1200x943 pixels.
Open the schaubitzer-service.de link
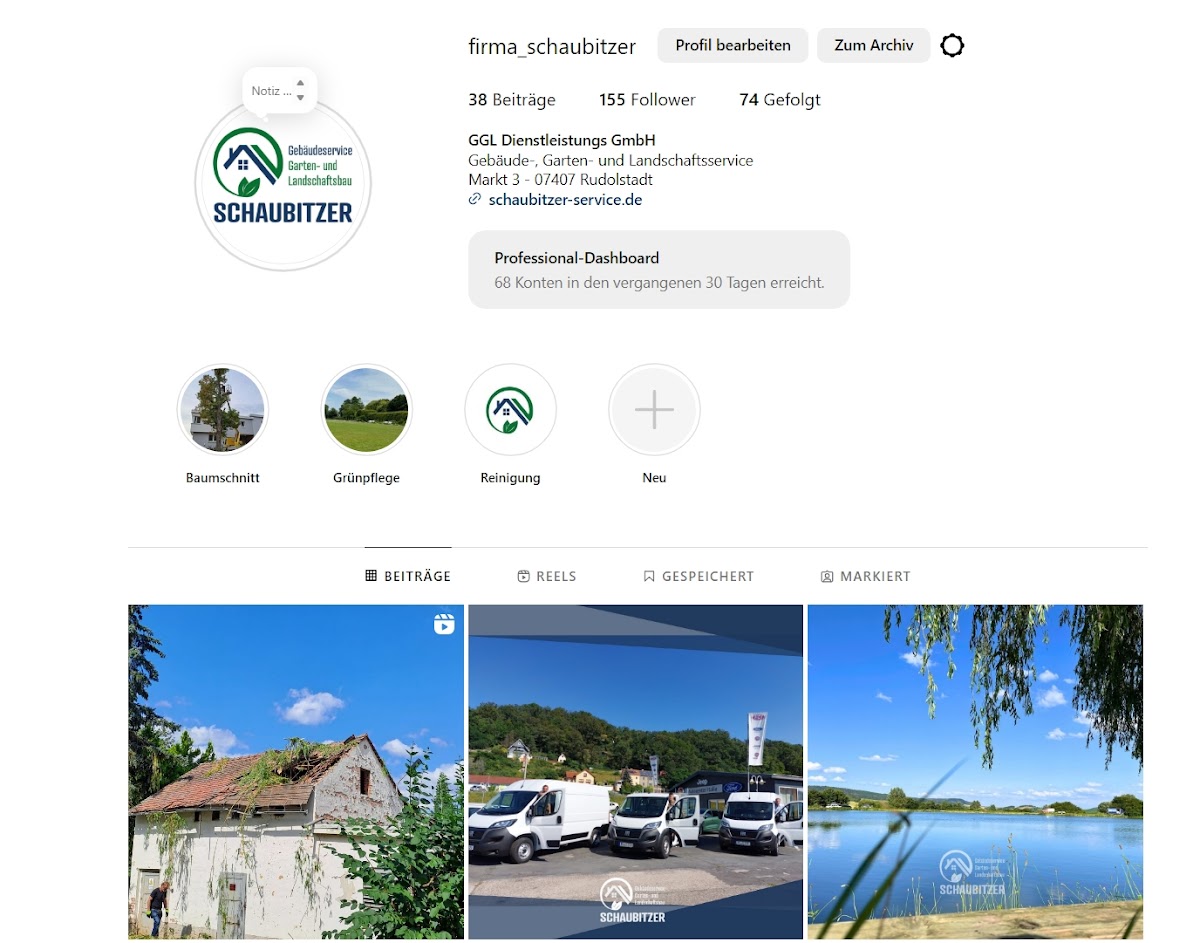pyautogui.click(x=565, y=200)
